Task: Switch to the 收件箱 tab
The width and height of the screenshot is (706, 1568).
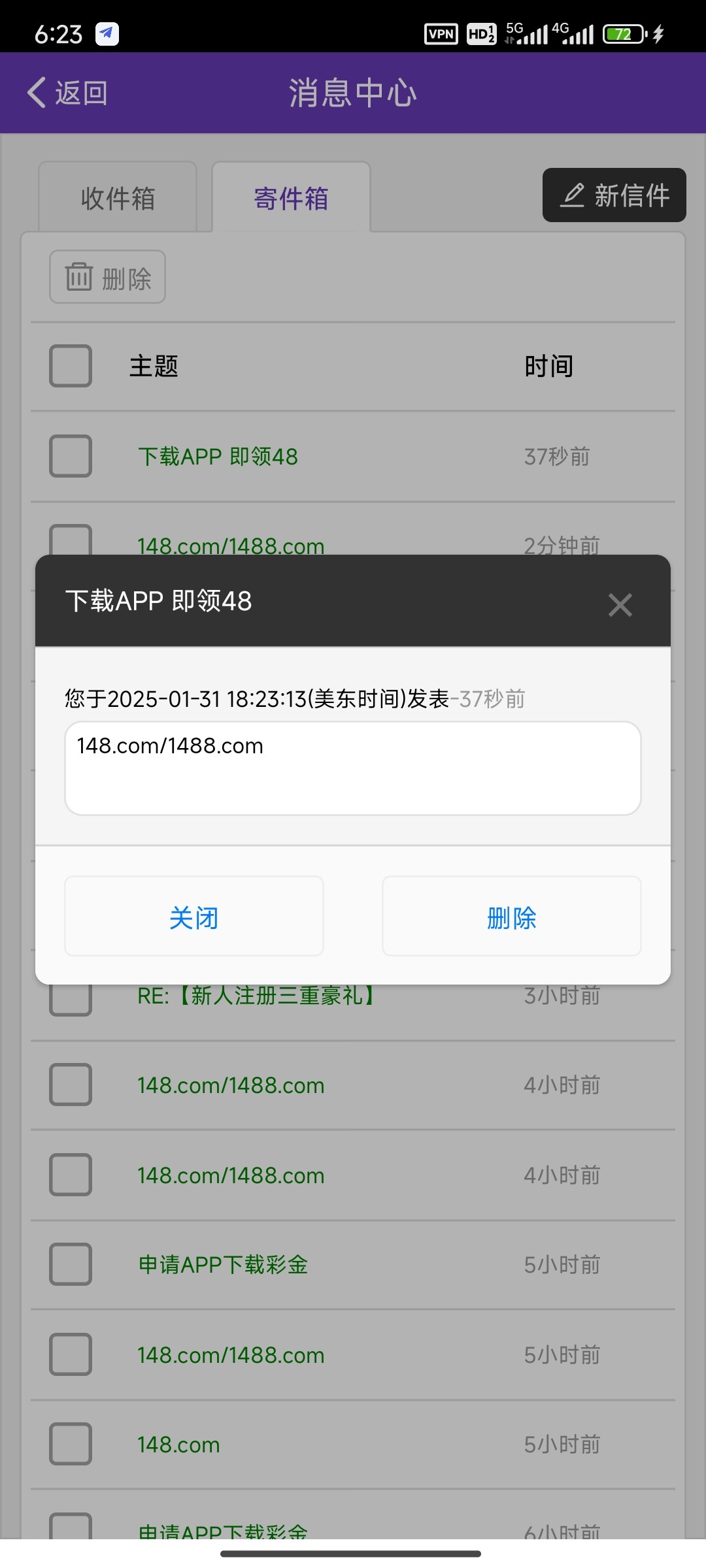Action: [x=118, y=198]
